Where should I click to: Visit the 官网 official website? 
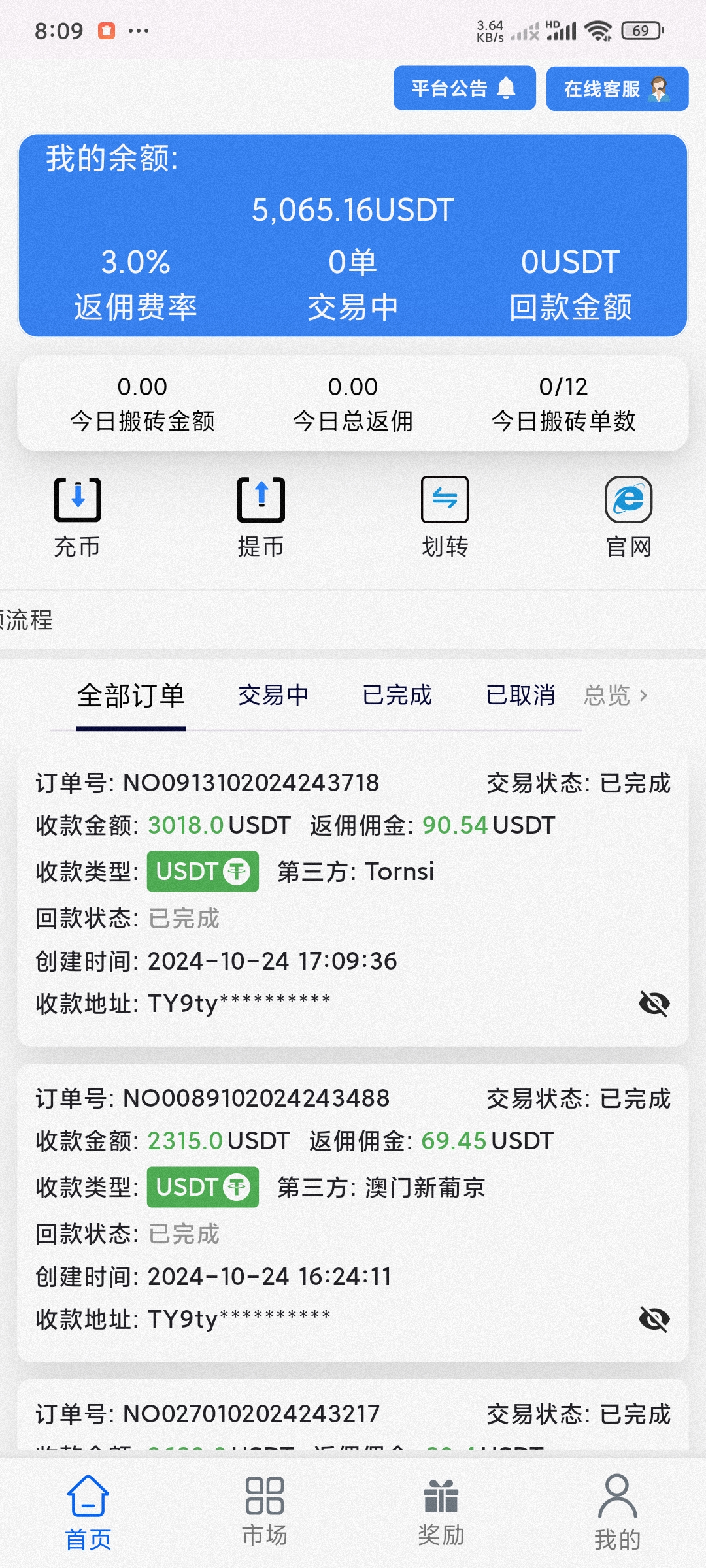tap(628, 517)
